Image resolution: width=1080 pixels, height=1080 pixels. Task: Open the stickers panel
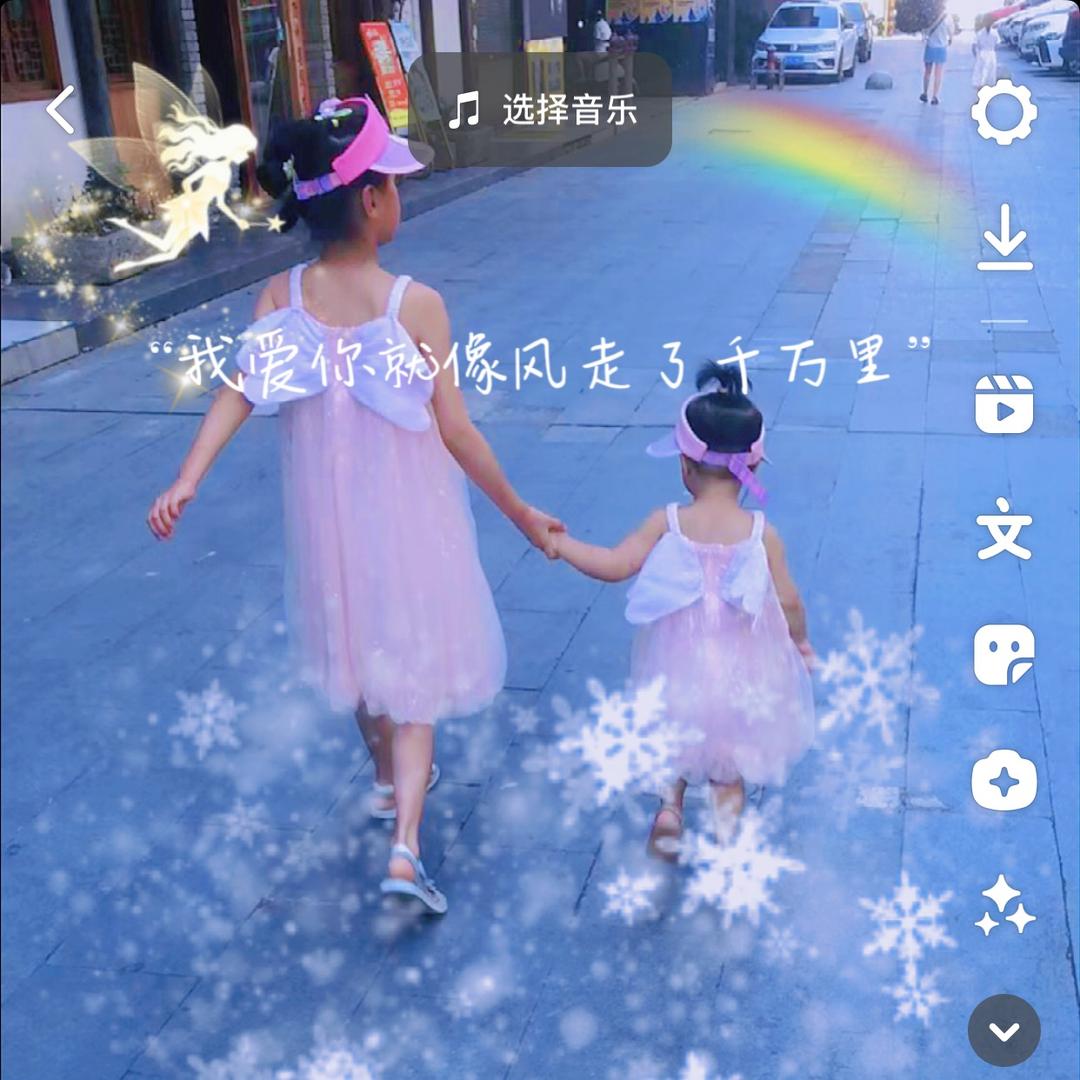1004,655
